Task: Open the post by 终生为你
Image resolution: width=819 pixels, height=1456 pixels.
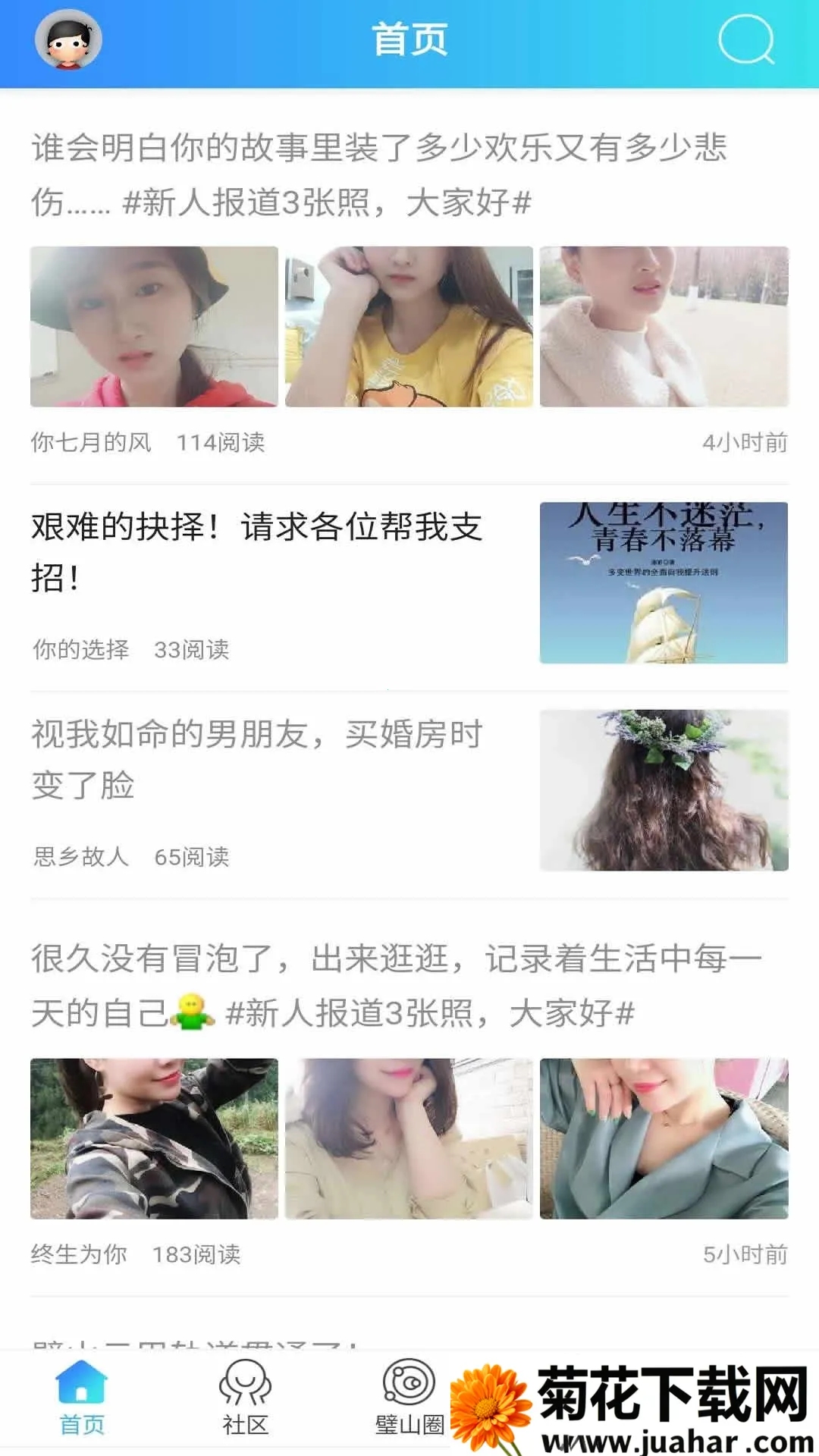Action: pyautogui.click(x=394, y=985)
